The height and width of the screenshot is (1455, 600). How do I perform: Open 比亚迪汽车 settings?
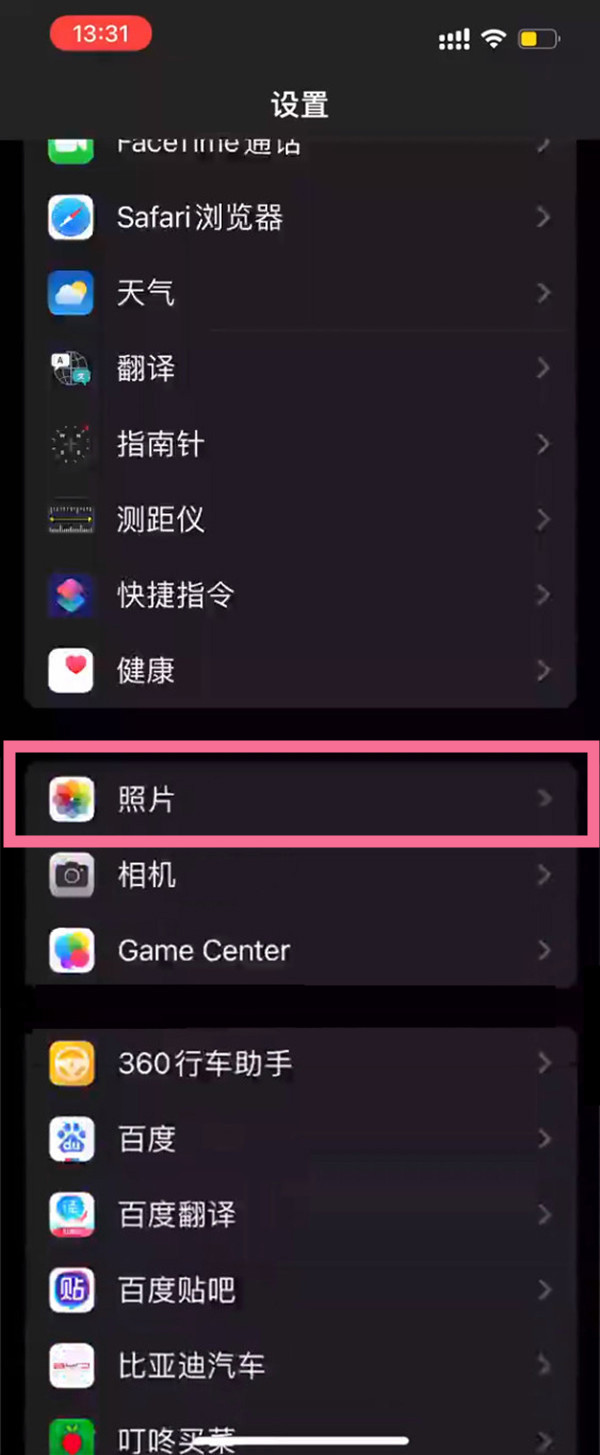tap(300, 1365)
